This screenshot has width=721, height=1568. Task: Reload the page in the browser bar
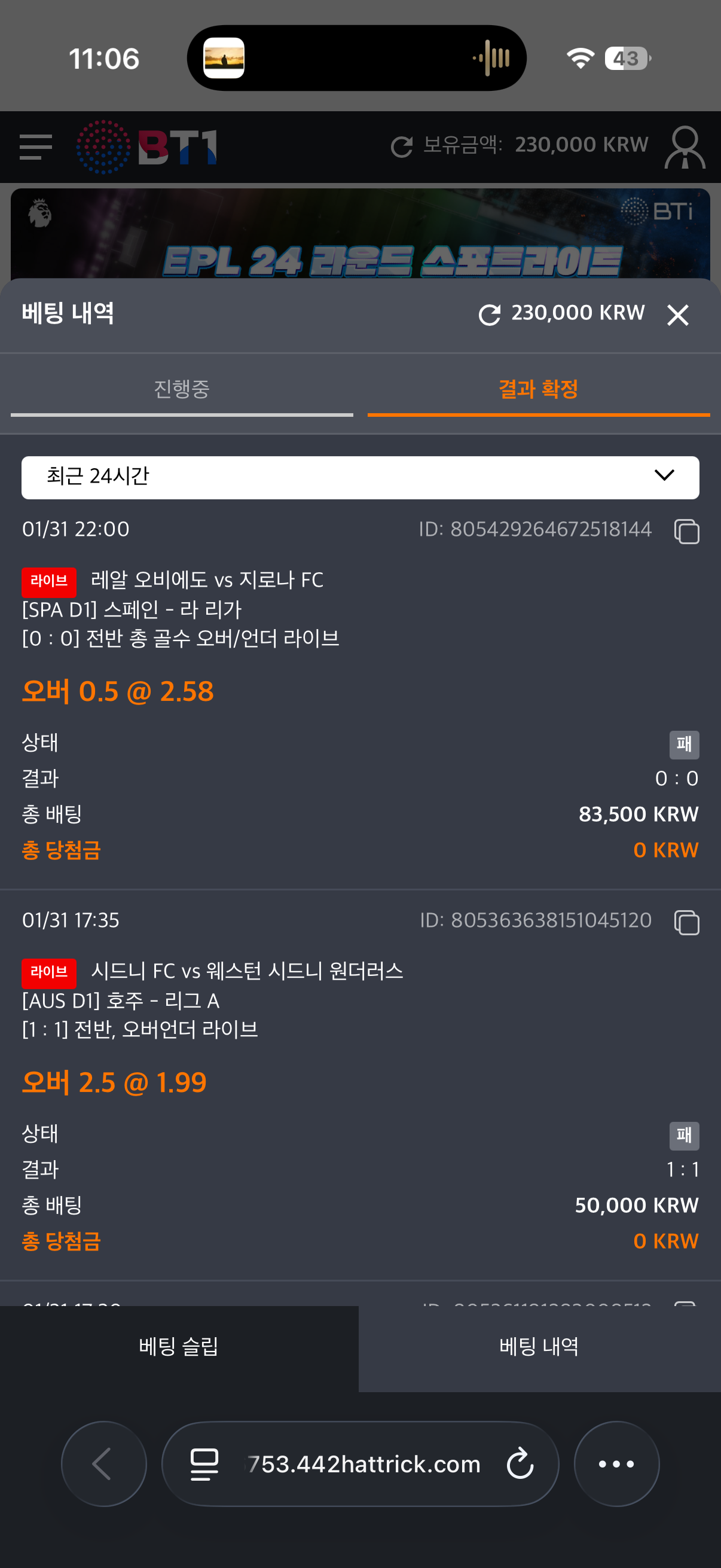coord(520,1464)
